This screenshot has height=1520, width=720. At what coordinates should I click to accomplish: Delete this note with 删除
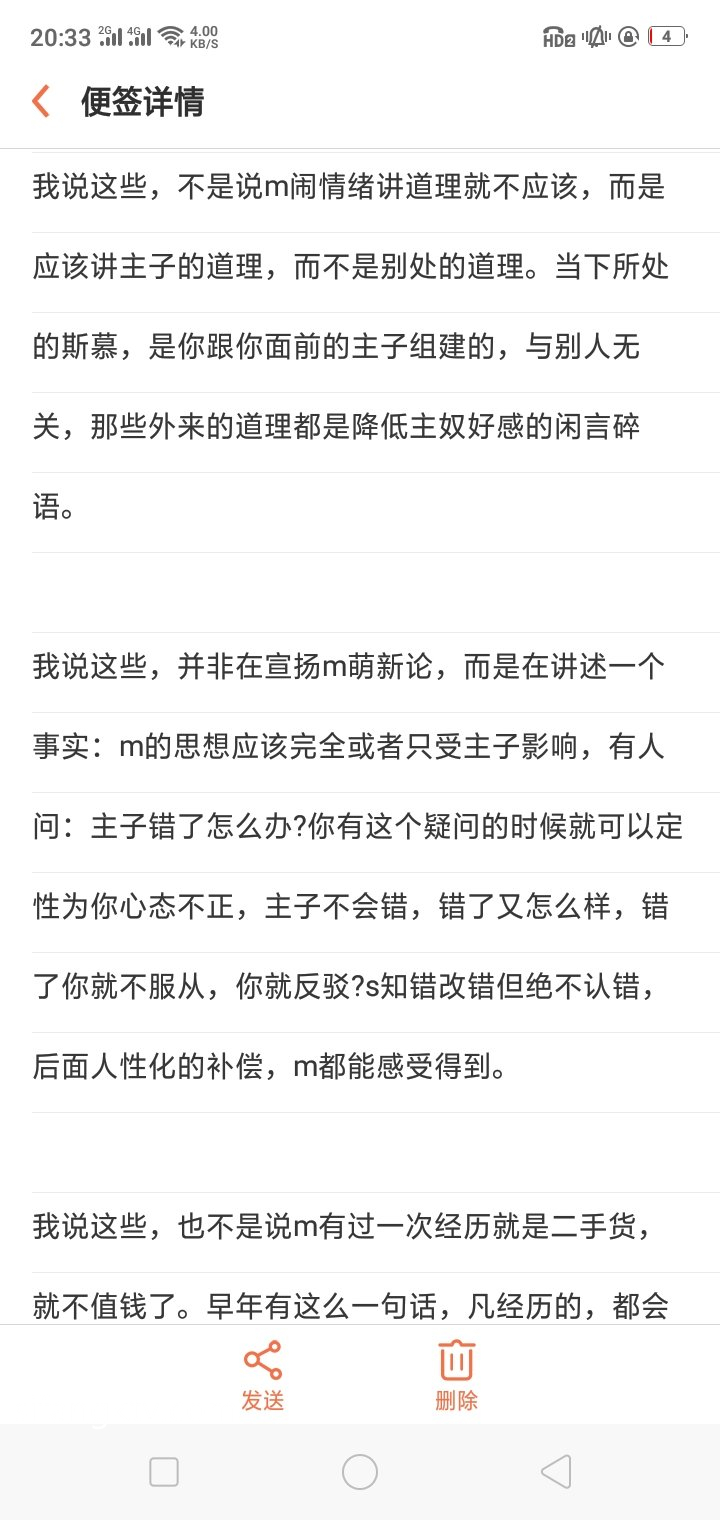[456, 1375]
